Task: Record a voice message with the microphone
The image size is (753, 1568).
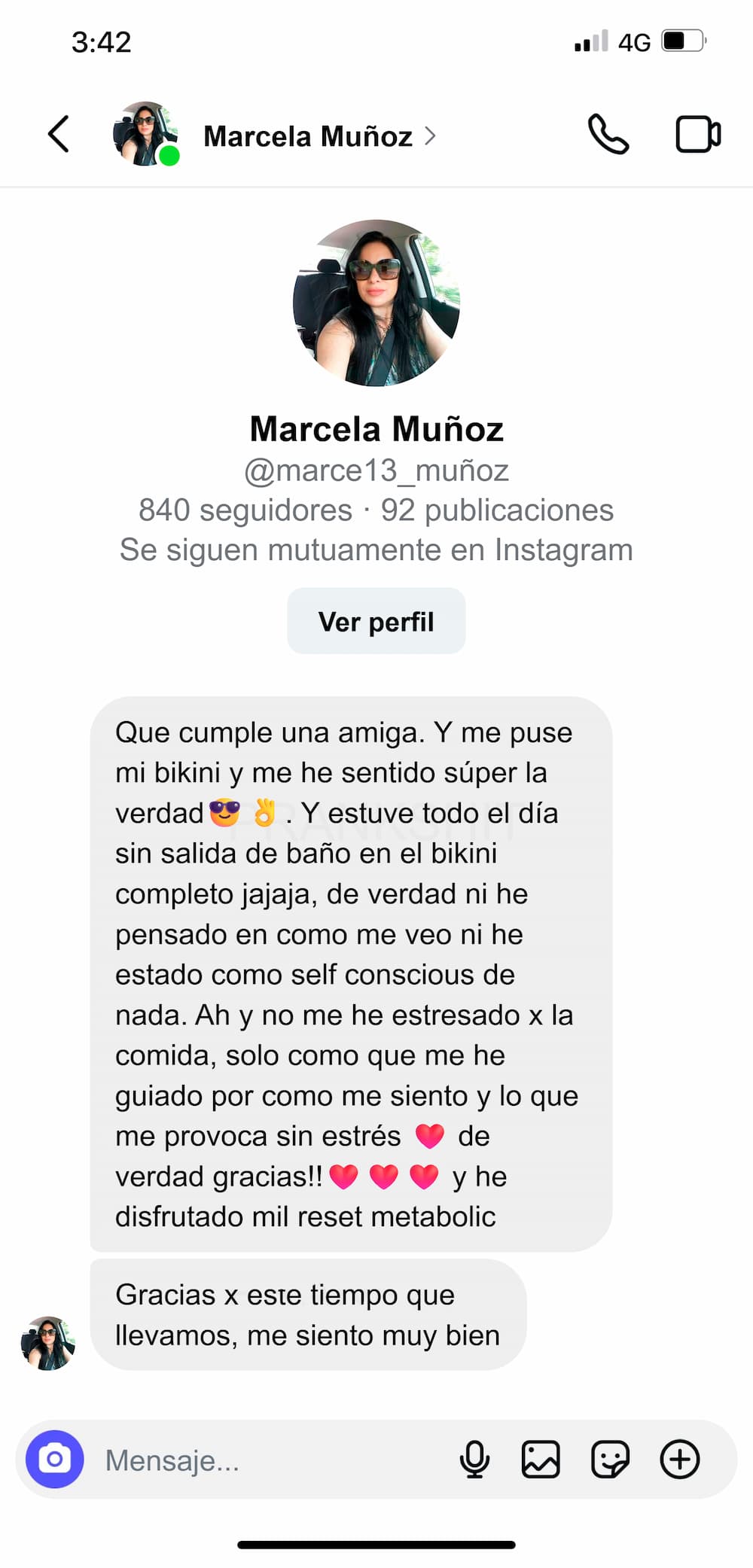Action: tap(474, 1460)
